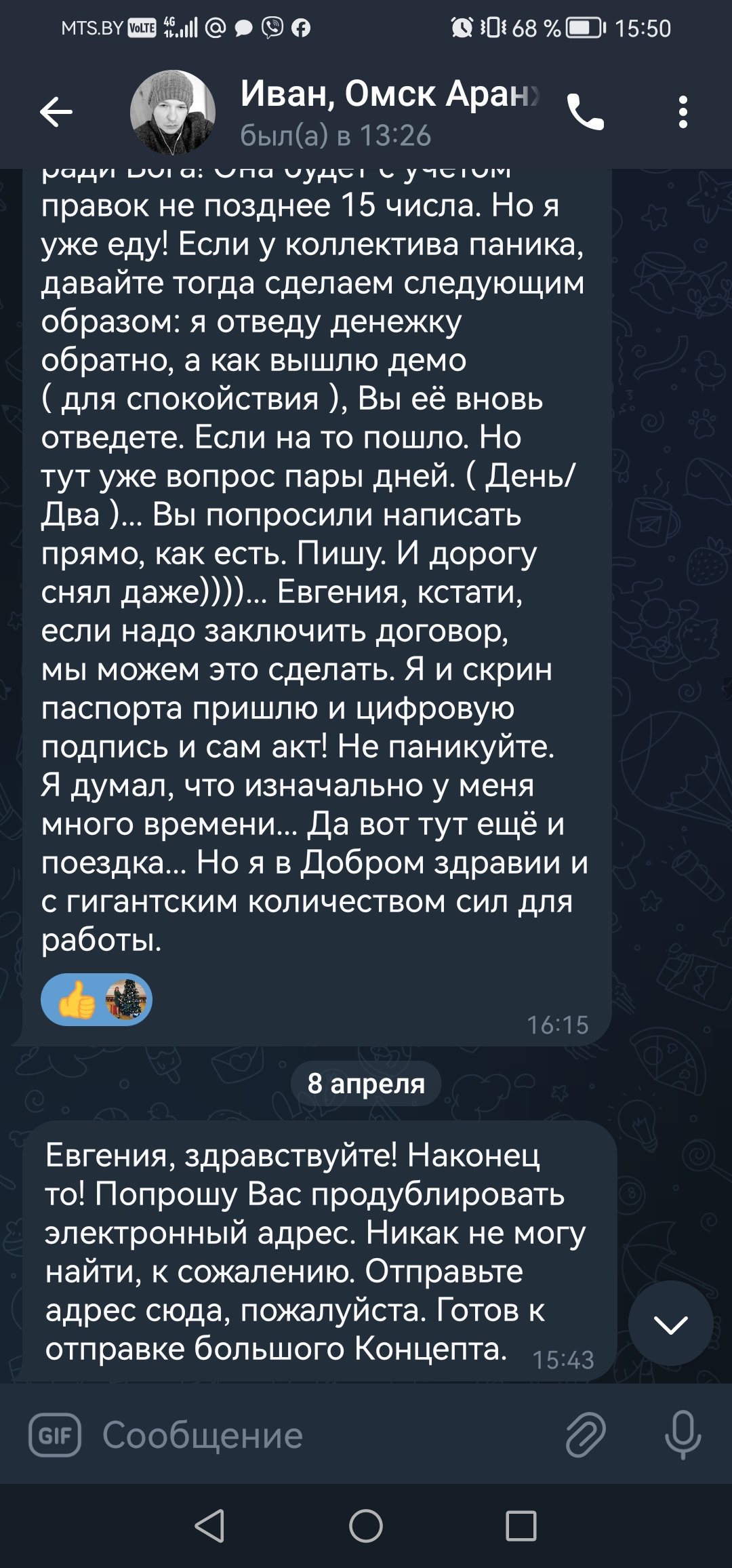This screenshot has width=732, height=1568.
Task: Open the GIF and sticker panel
Action: pos(55,1435)
